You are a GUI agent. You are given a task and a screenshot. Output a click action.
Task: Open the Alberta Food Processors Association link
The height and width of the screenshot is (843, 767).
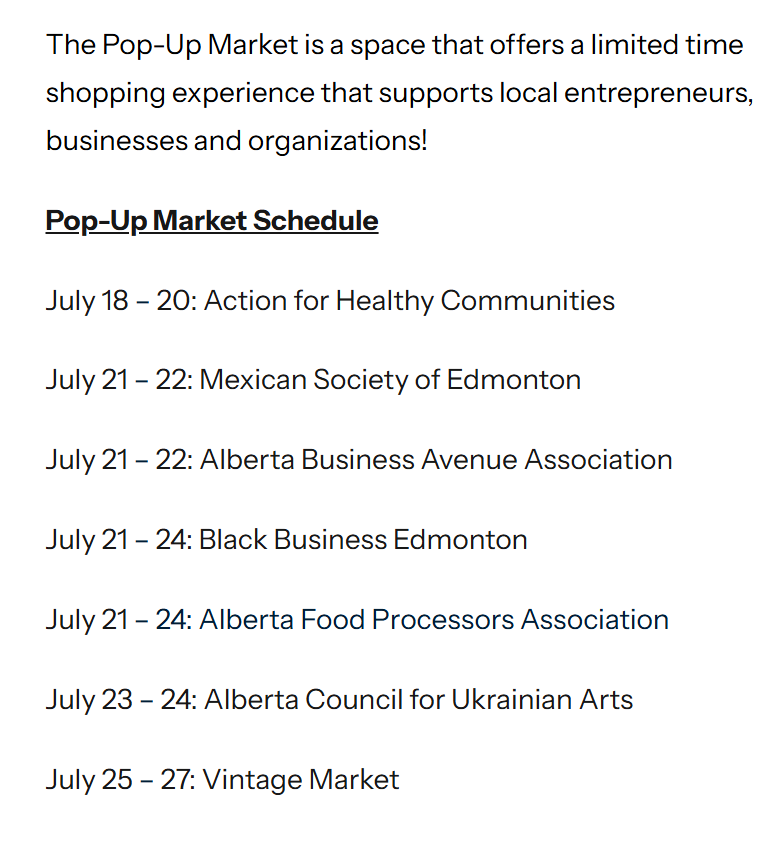point(433,619)
